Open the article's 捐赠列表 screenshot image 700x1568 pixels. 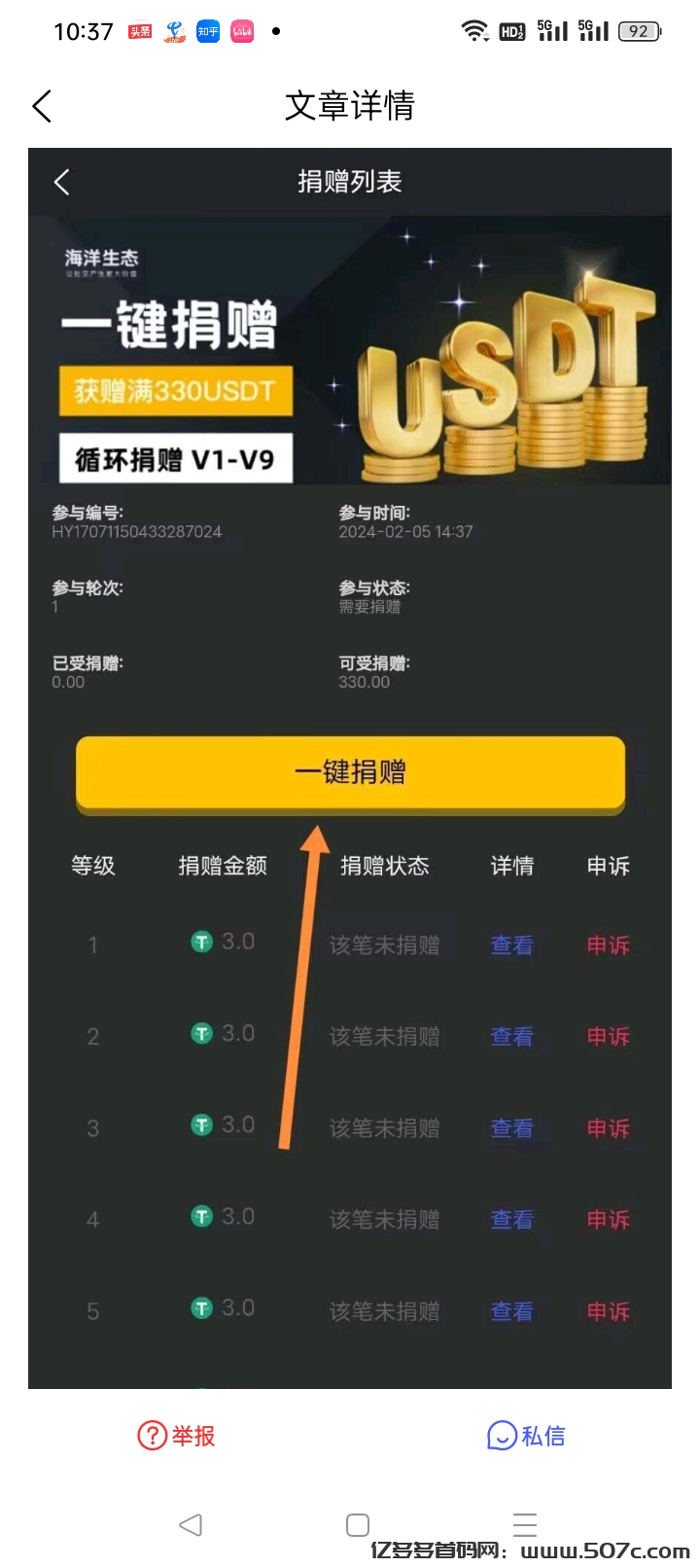[350, 768]
